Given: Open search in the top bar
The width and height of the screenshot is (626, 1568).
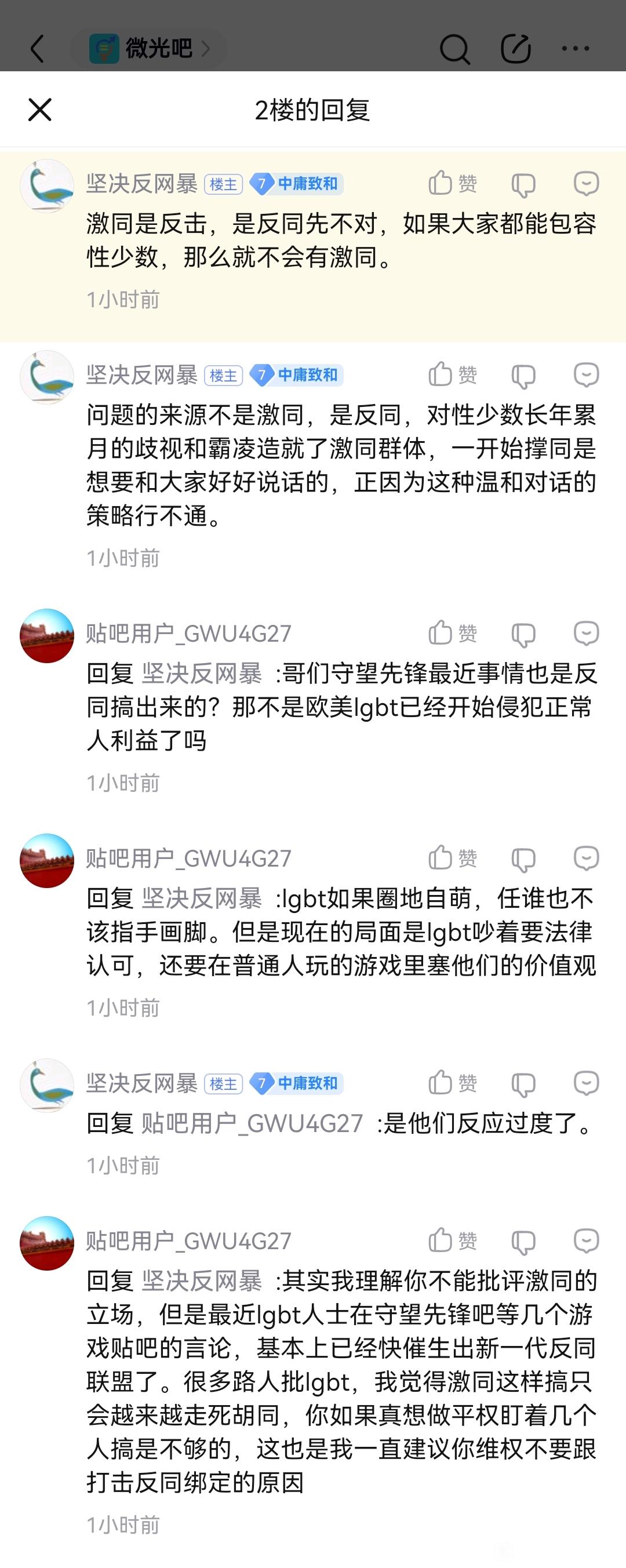Looking at the screenshot, I should 454,49.
